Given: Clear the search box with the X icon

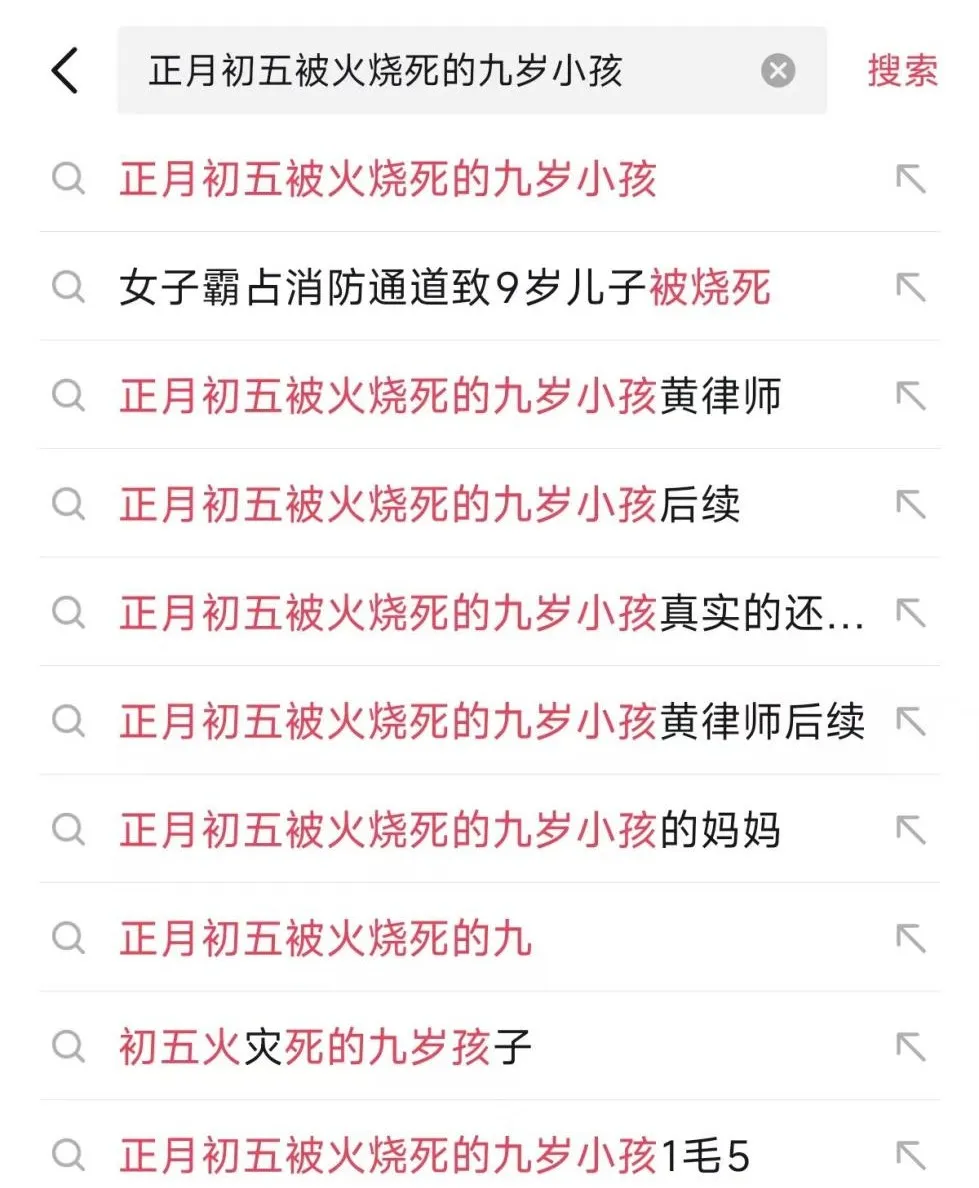Looking at the screenshot, I should pos(779,69).
